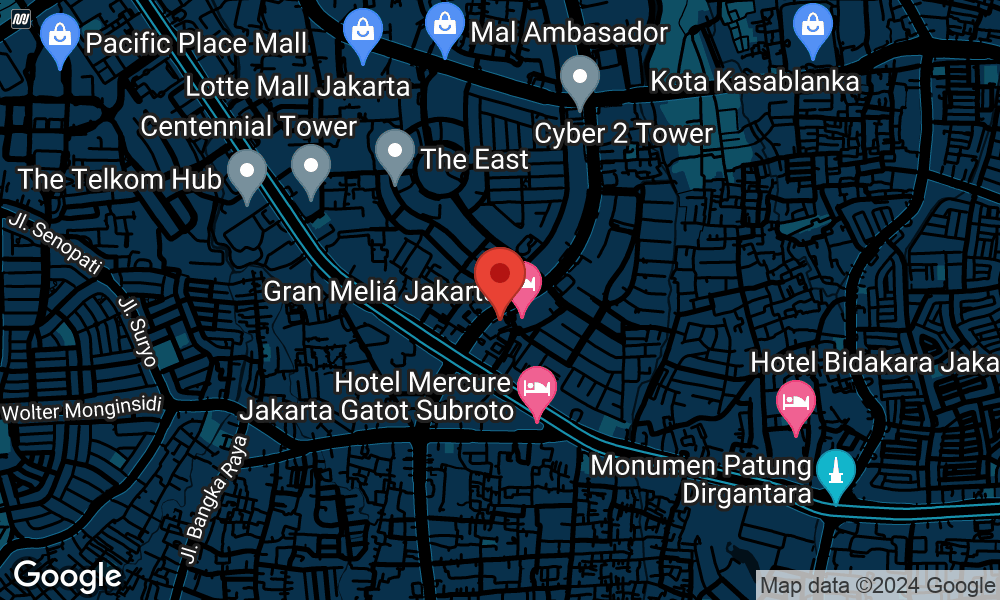Viewport: 1000px width, 600px height.
Task: Select Hotel Mercure Jakarta Gatot Subroto pin
Action: (537, 389)
